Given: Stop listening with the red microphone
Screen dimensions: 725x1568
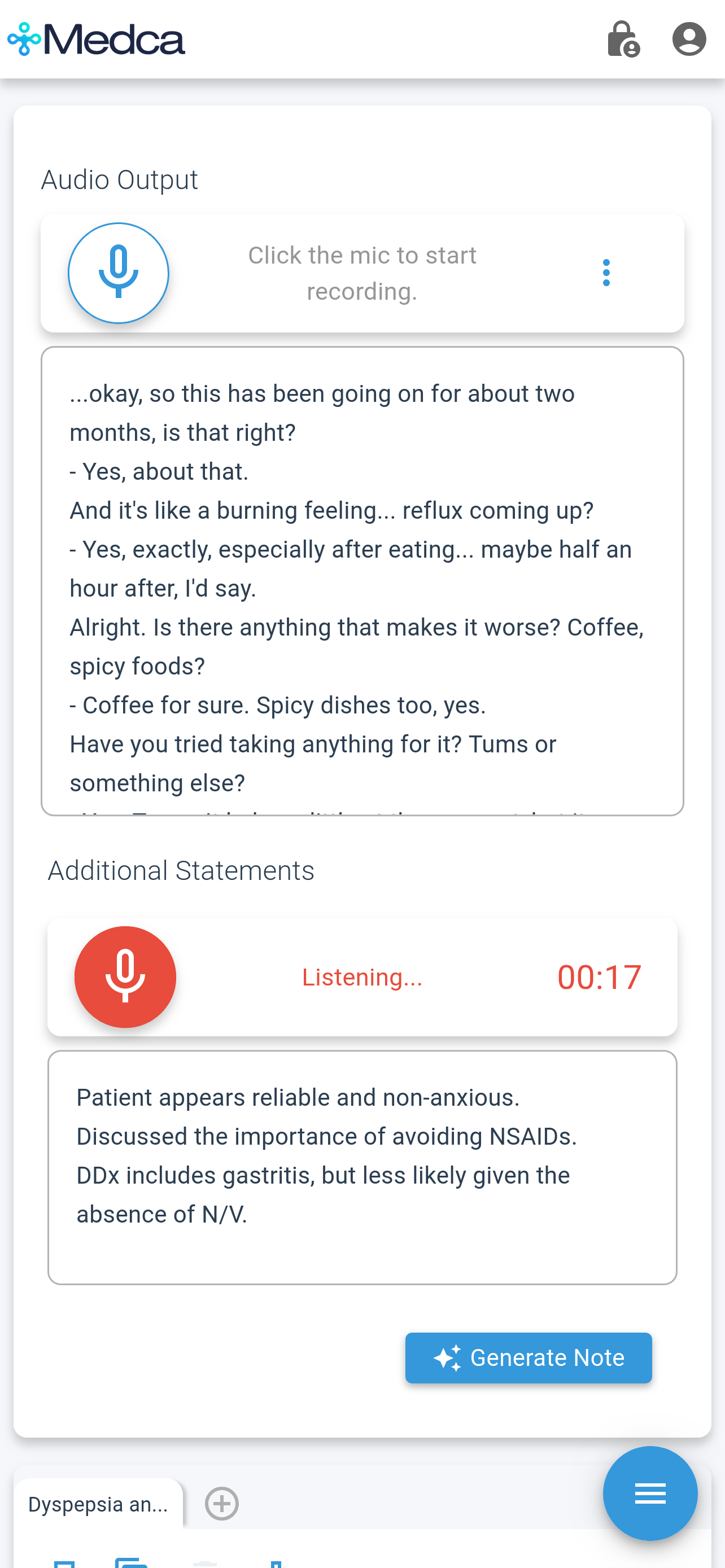Looking at the screenshot, I should click(x=125, y=976).
